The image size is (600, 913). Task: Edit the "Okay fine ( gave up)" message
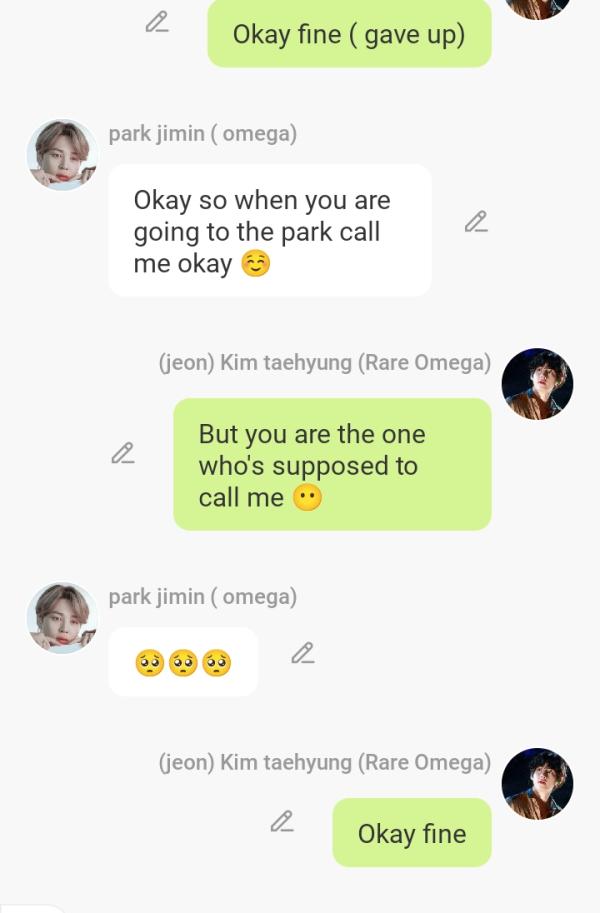click(157, 22)
